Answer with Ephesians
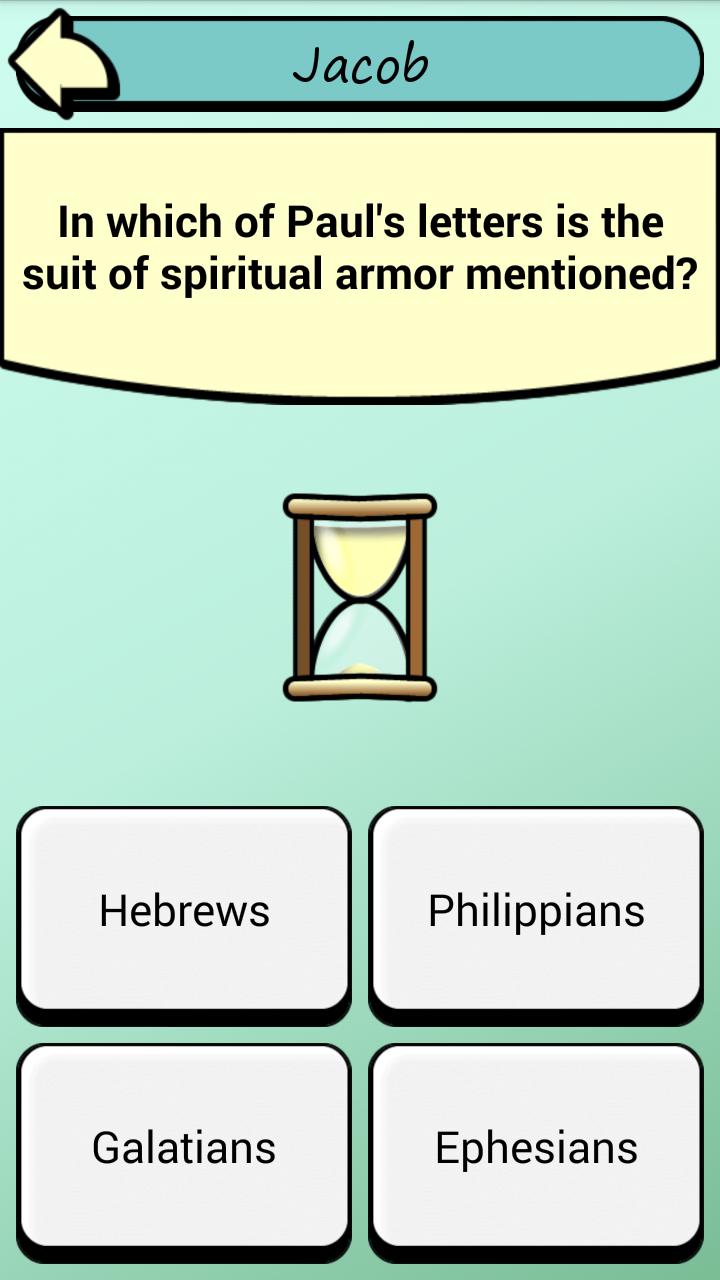 [x=536, y=1147]
